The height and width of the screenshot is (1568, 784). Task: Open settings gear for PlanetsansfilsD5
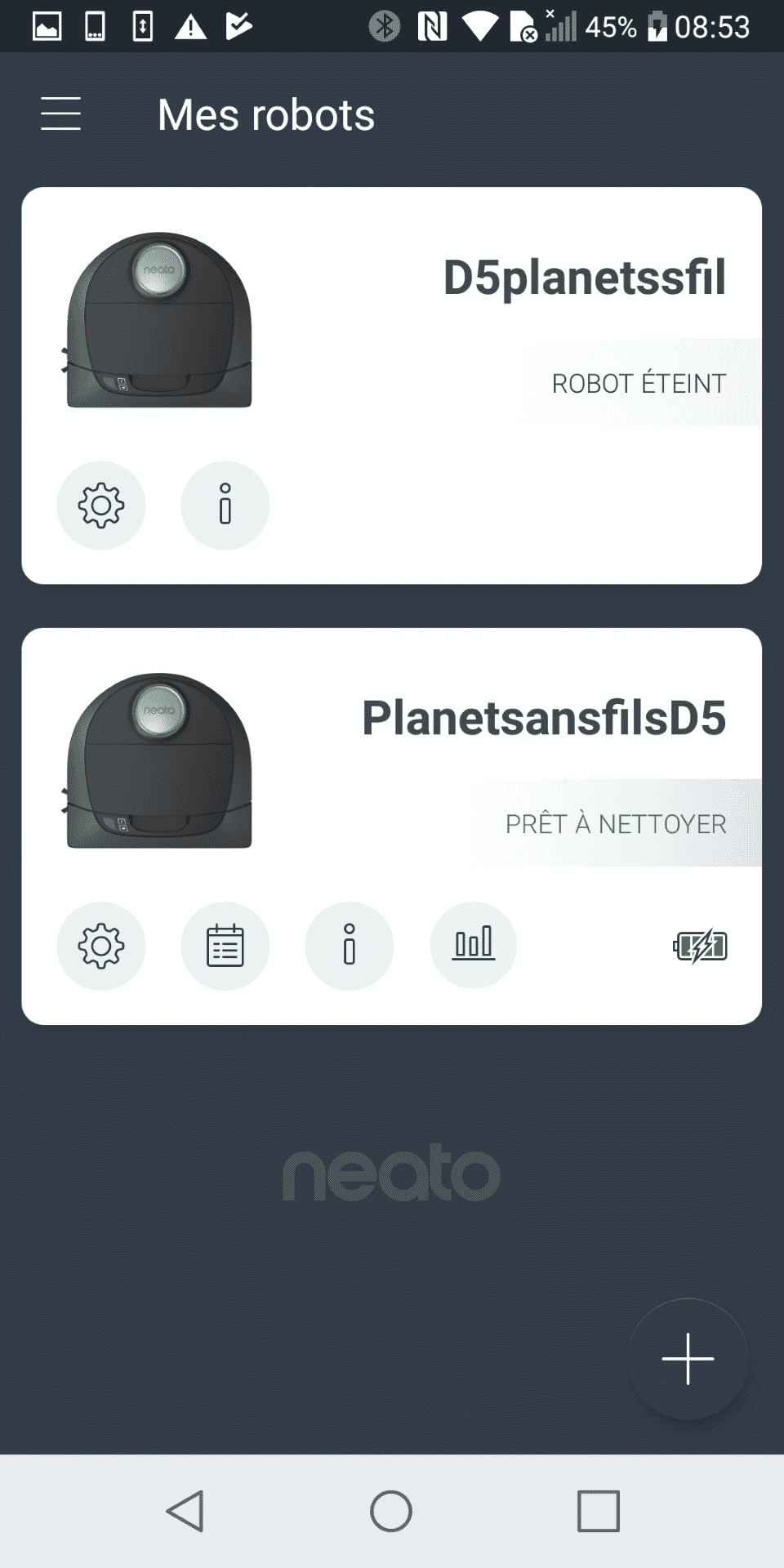click(101, 947)
